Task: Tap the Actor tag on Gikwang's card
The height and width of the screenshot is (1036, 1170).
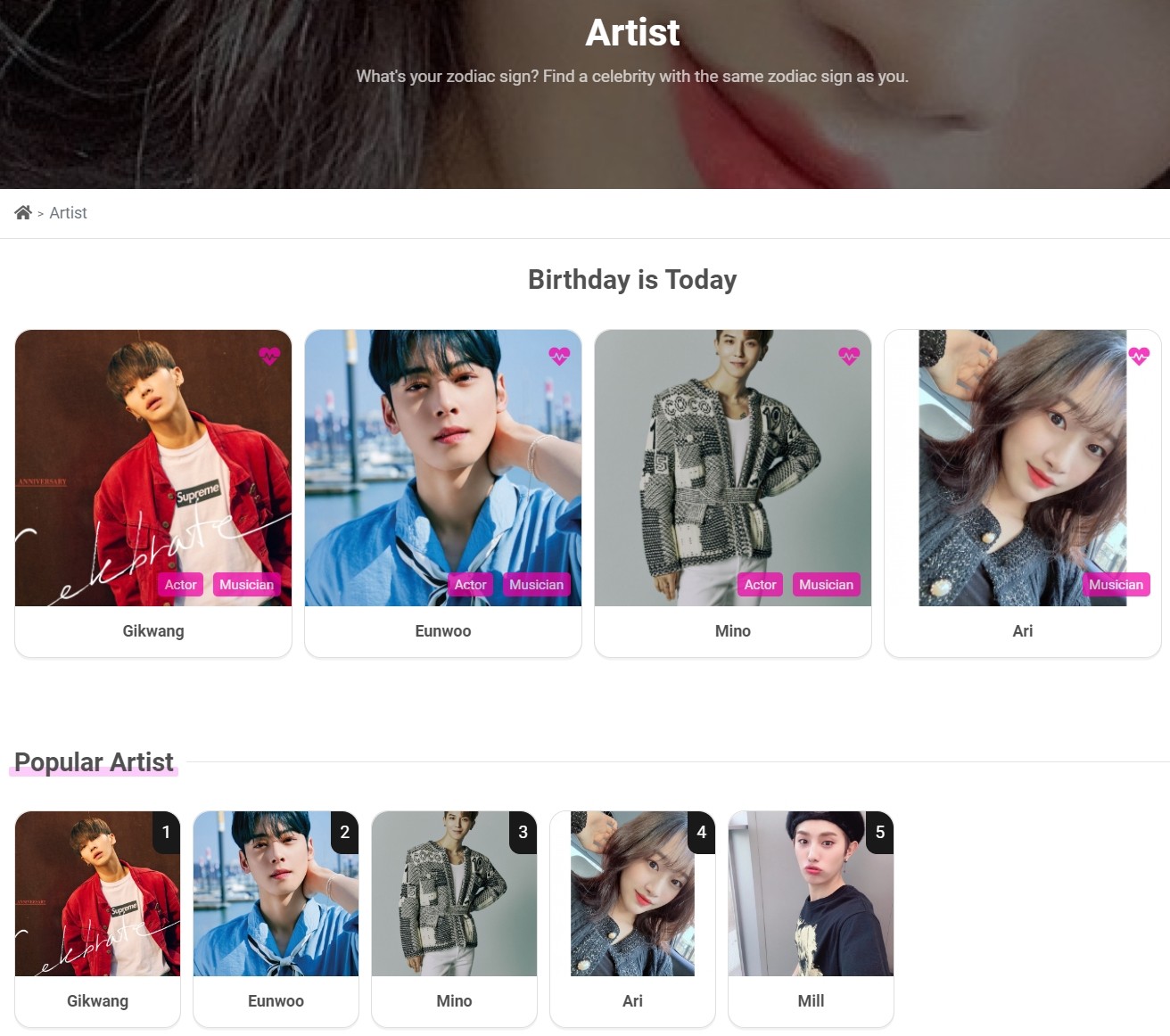Action: 180,585
